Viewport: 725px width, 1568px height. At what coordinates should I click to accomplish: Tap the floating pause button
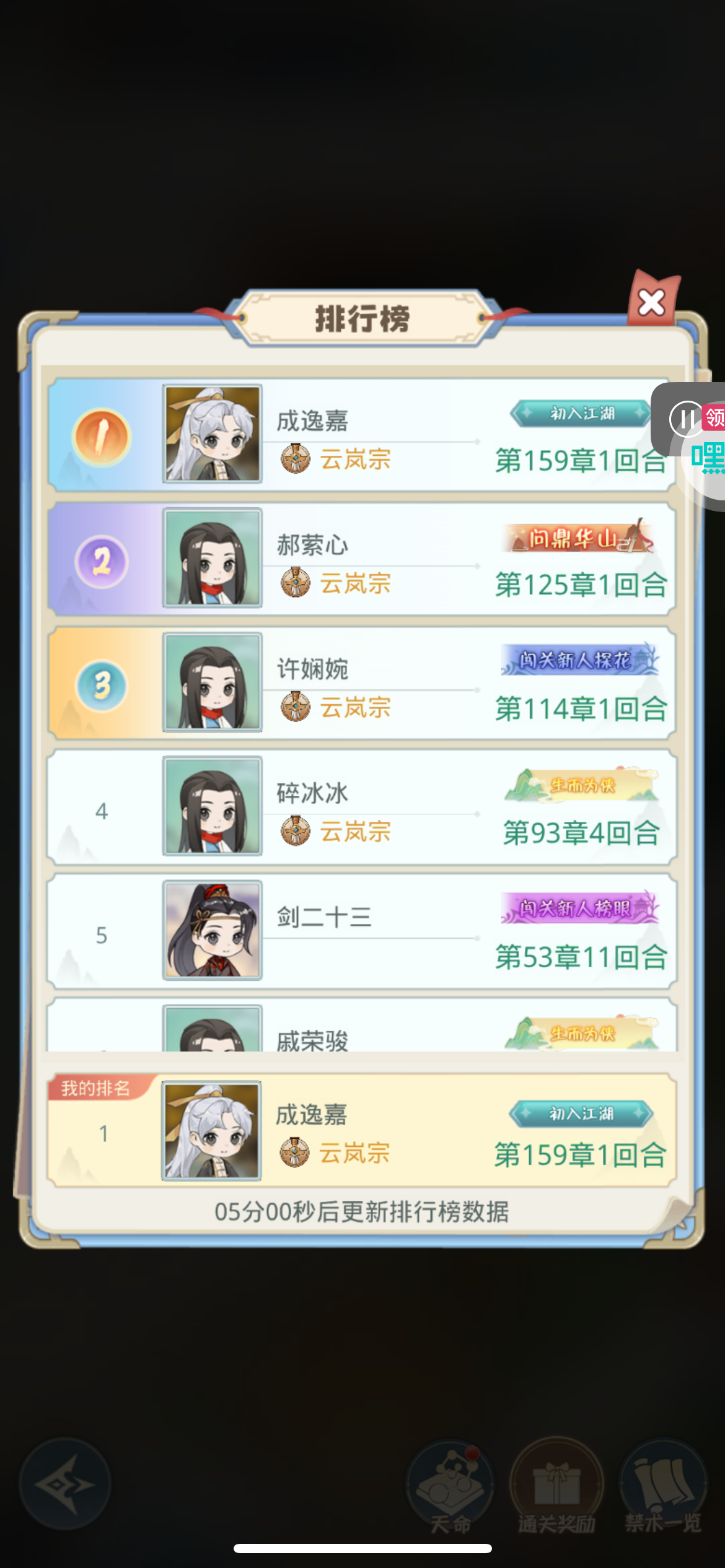pyautogui.click(x=686, y=419)
